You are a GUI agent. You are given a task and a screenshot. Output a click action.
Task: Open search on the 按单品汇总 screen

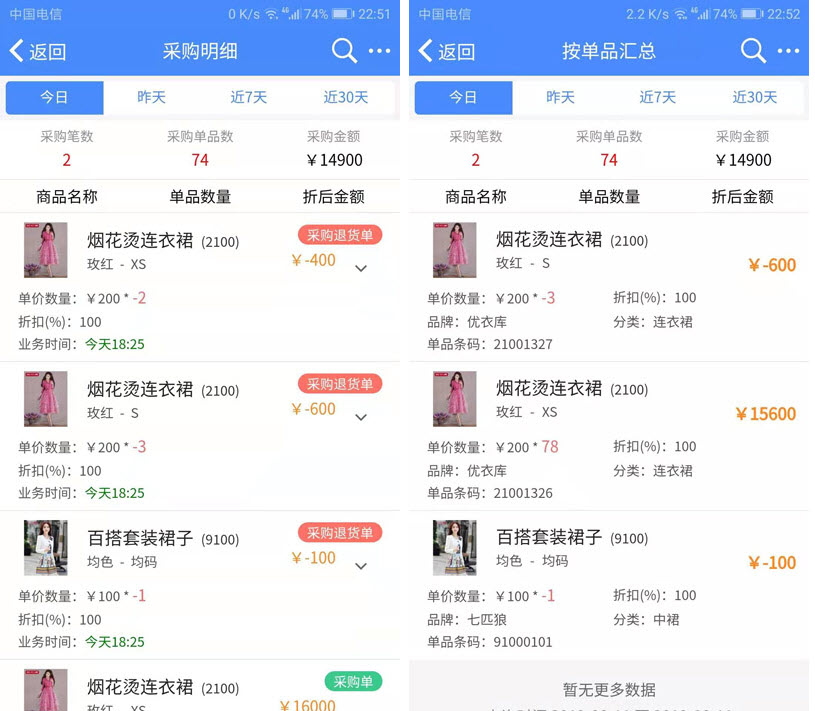coord(753,51)
